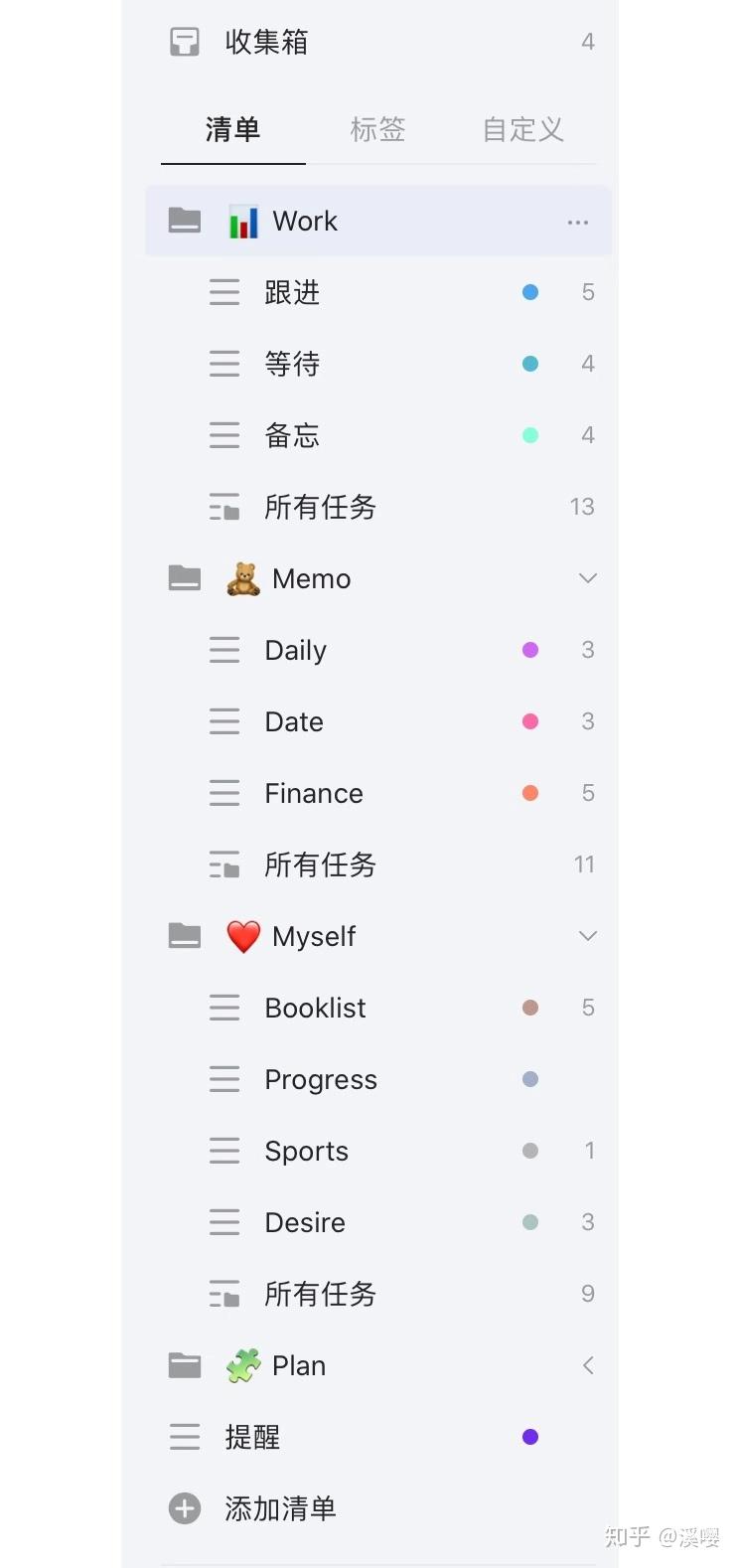The width and height of the screenshot is (738, 1568).
Task: Open the 提醒 list
Action: pyautogui.click(x=378, y=1437)
